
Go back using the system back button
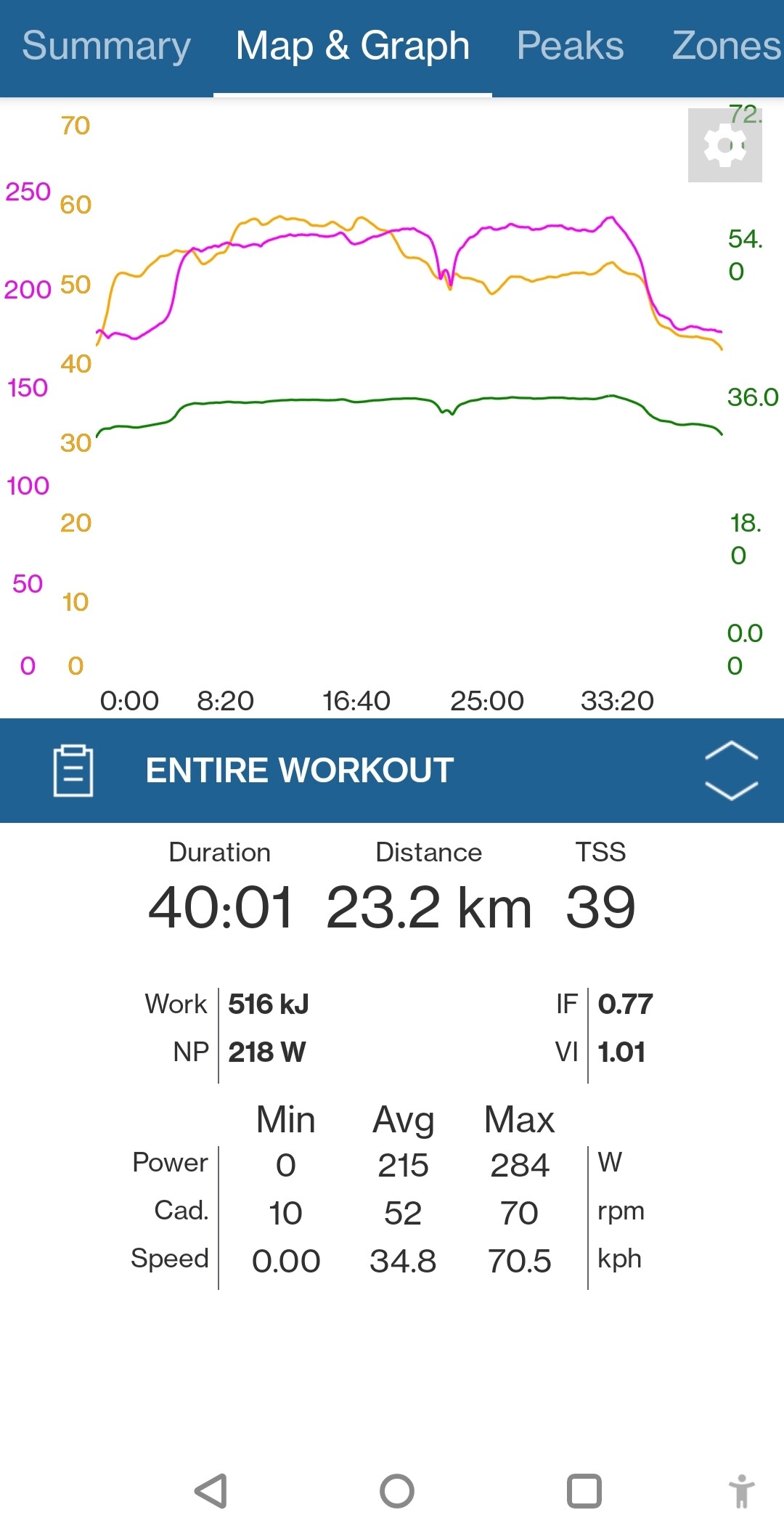pos(211,1491)
